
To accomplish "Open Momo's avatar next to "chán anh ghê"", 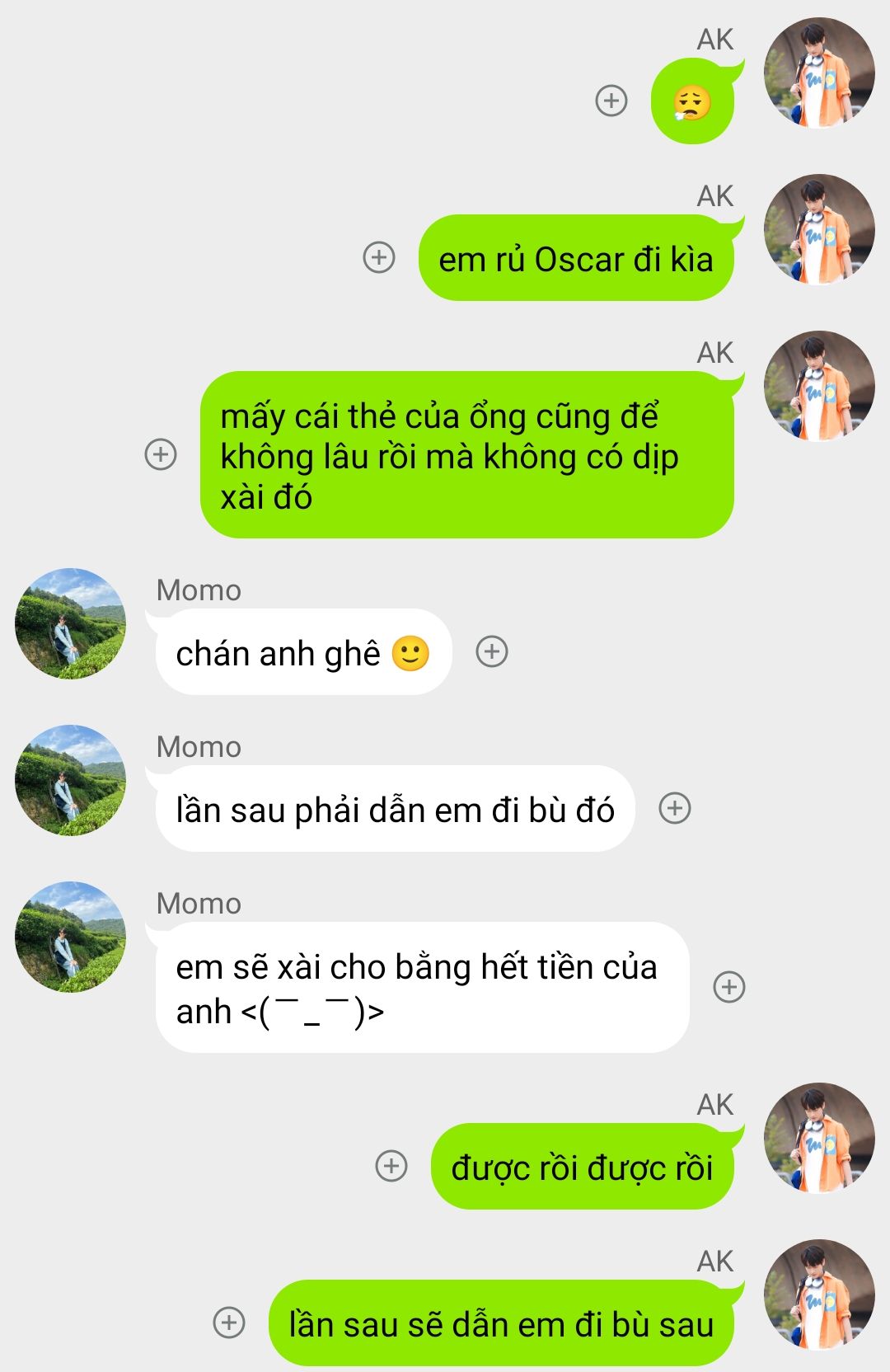I will 71,623.
